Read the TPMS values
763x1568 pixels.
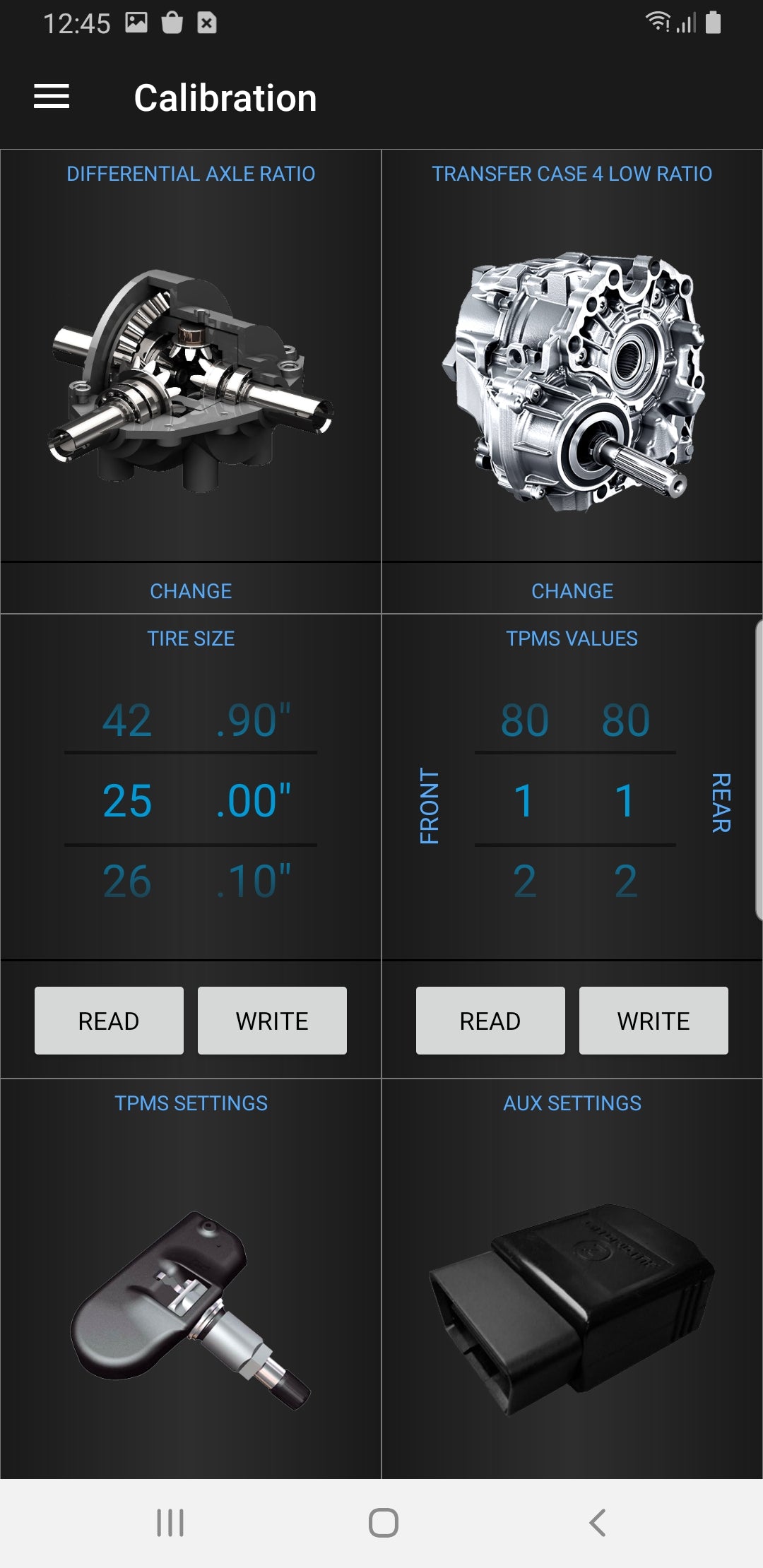[490, 1021]
